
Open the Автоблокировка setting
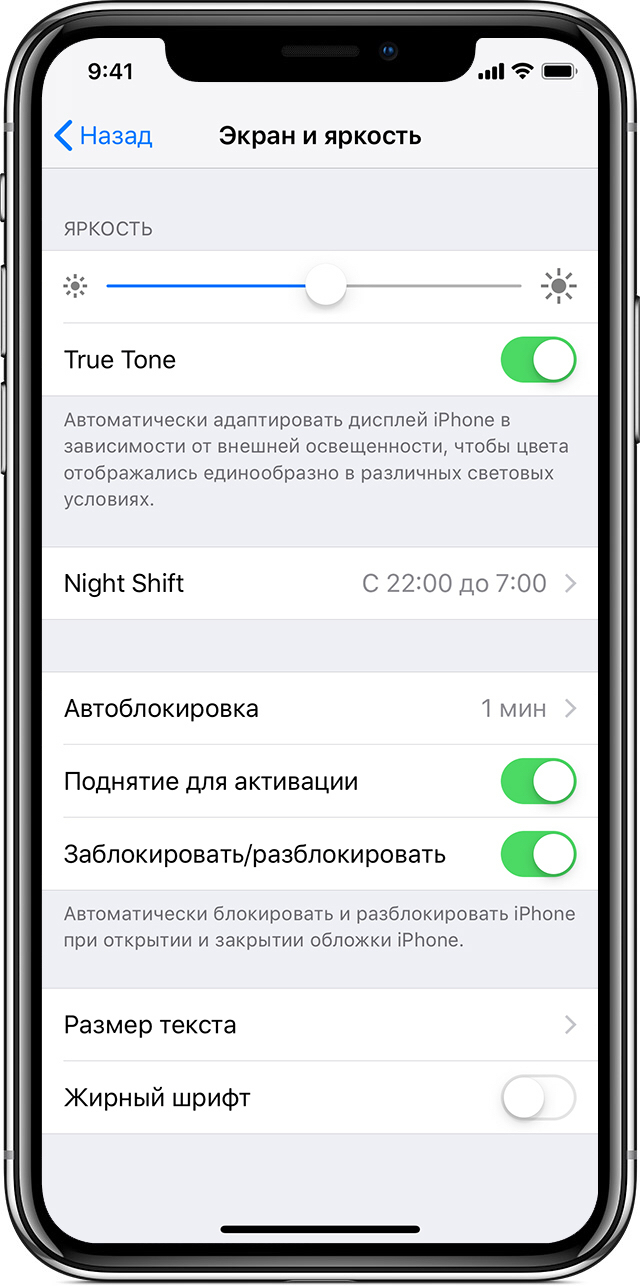(320, 709)
